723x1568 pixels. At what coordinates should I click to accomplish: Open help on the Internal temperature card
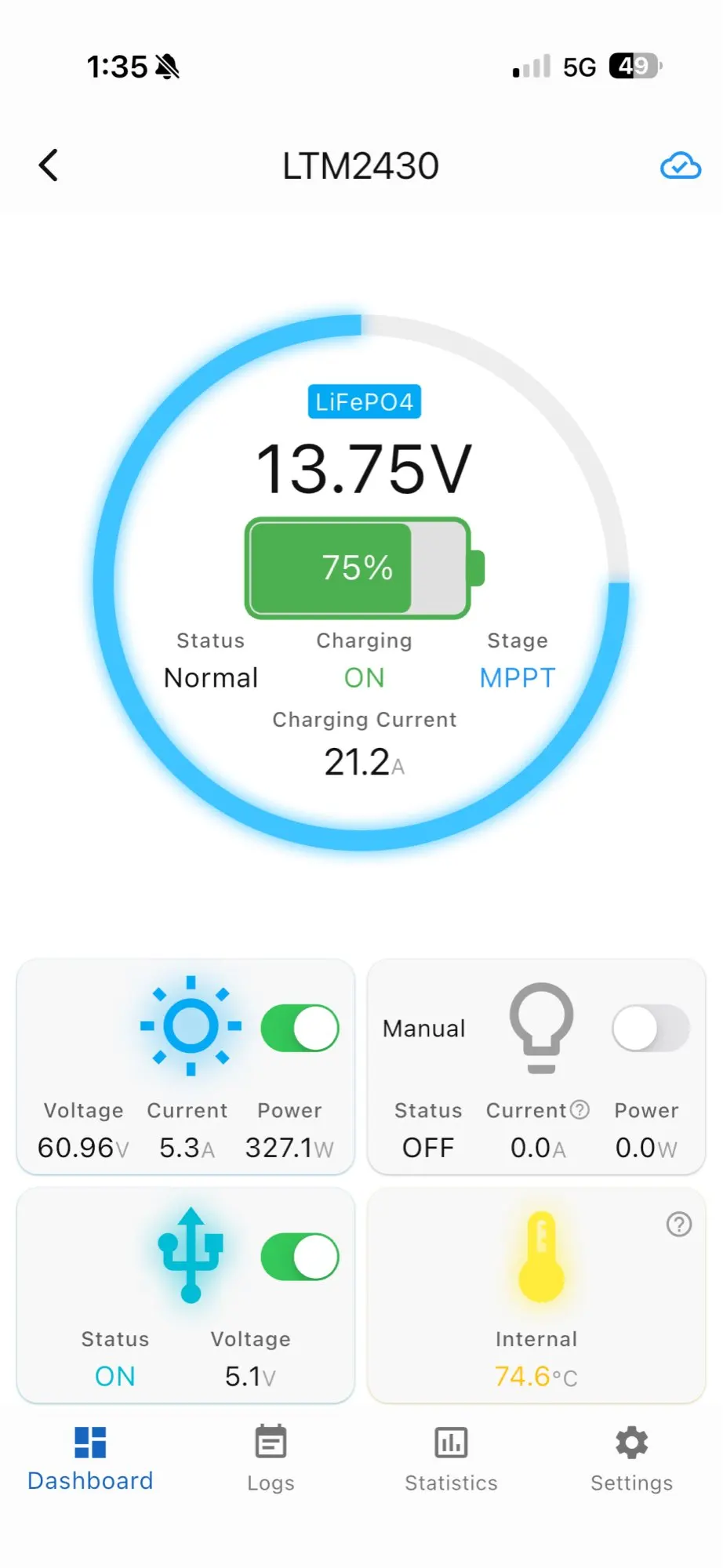tap(679, 1224)
